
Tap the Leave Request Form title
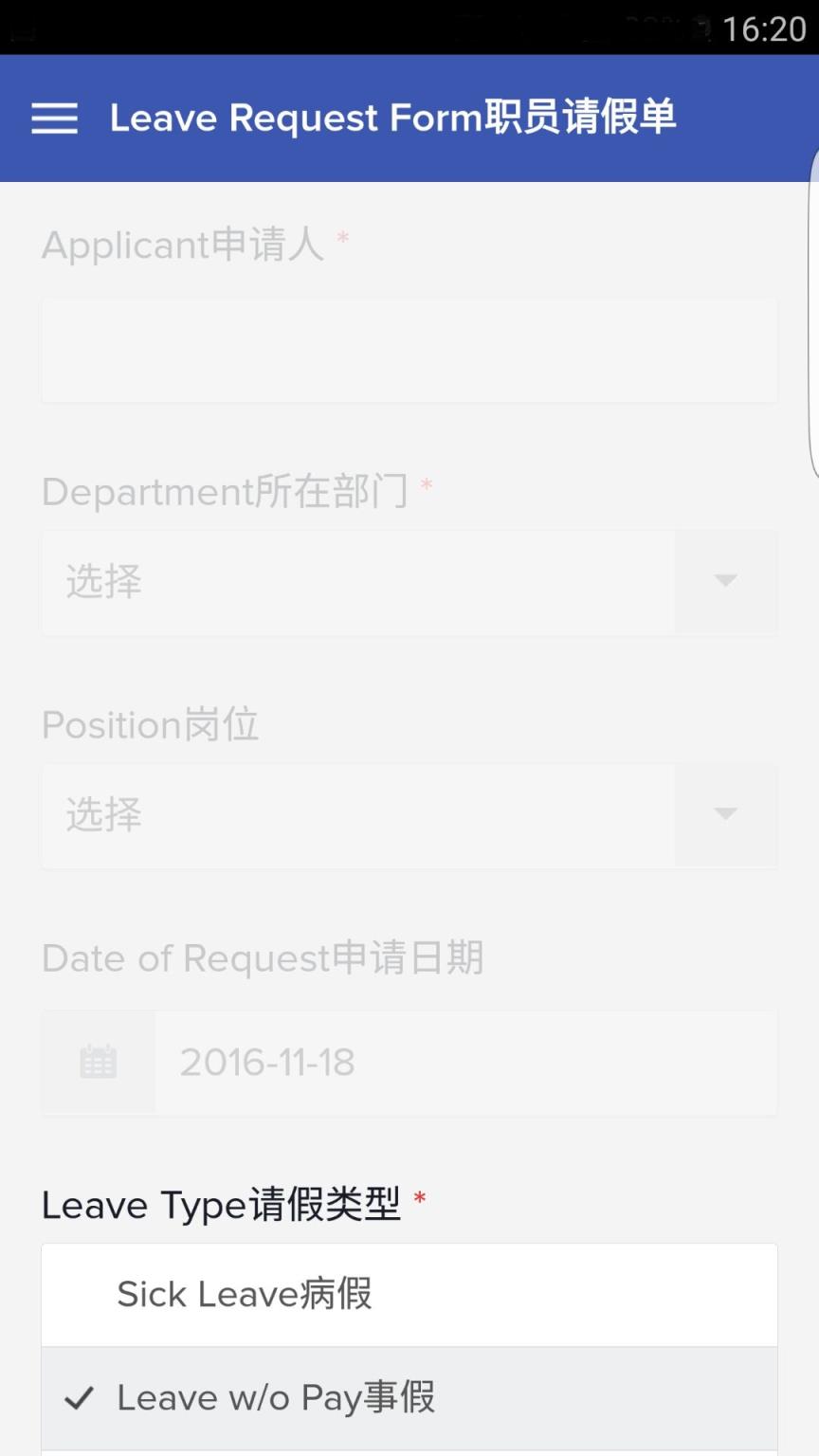(x=393, y=118)
